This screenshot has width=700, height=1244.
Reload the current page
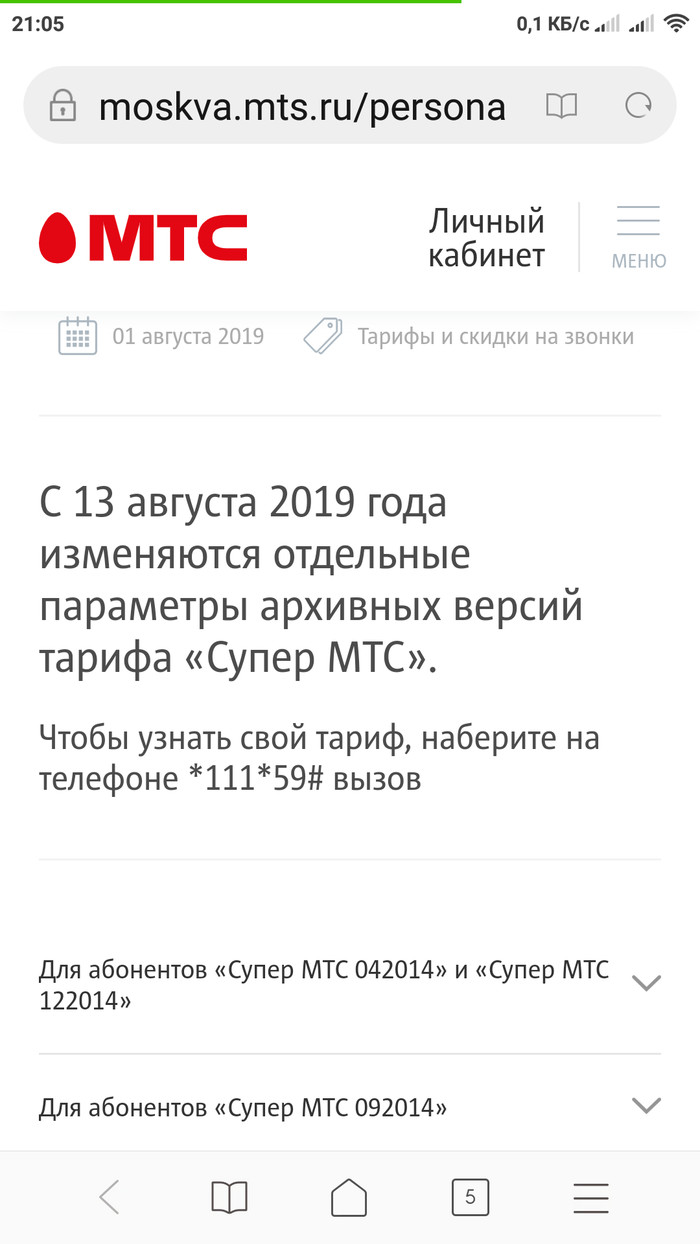pos(638,106)
